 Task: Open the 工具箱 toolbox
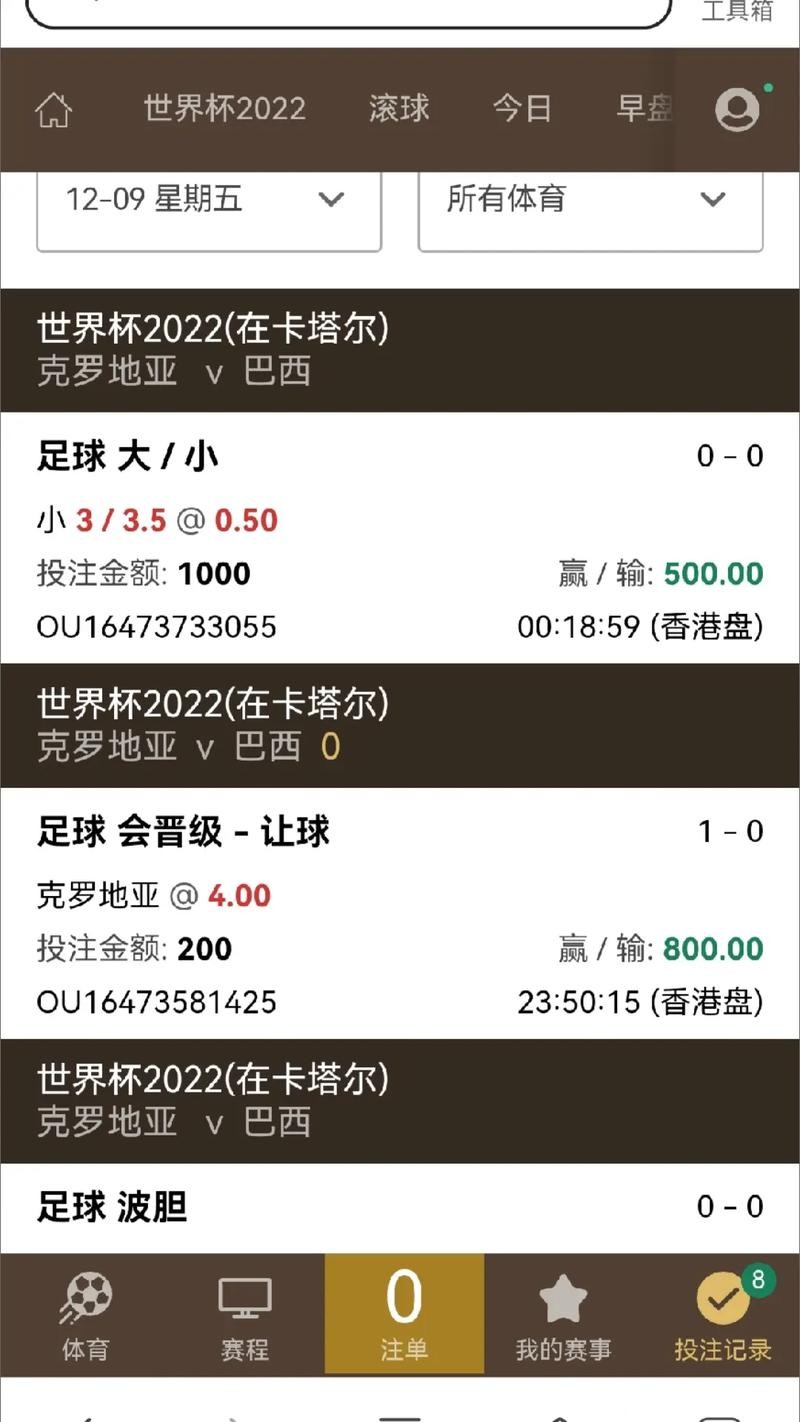click(x=735, y=10)
